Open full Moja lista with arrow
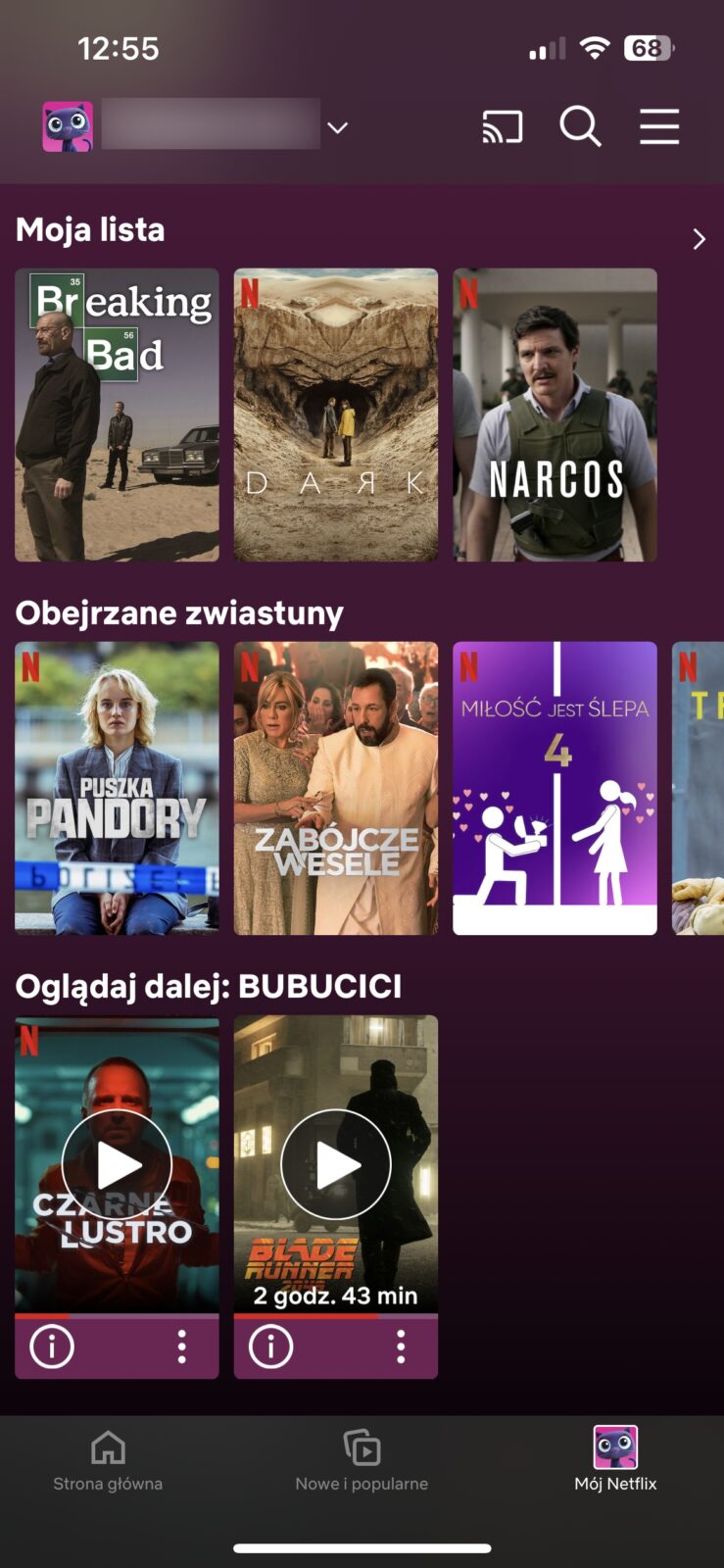 699,239
